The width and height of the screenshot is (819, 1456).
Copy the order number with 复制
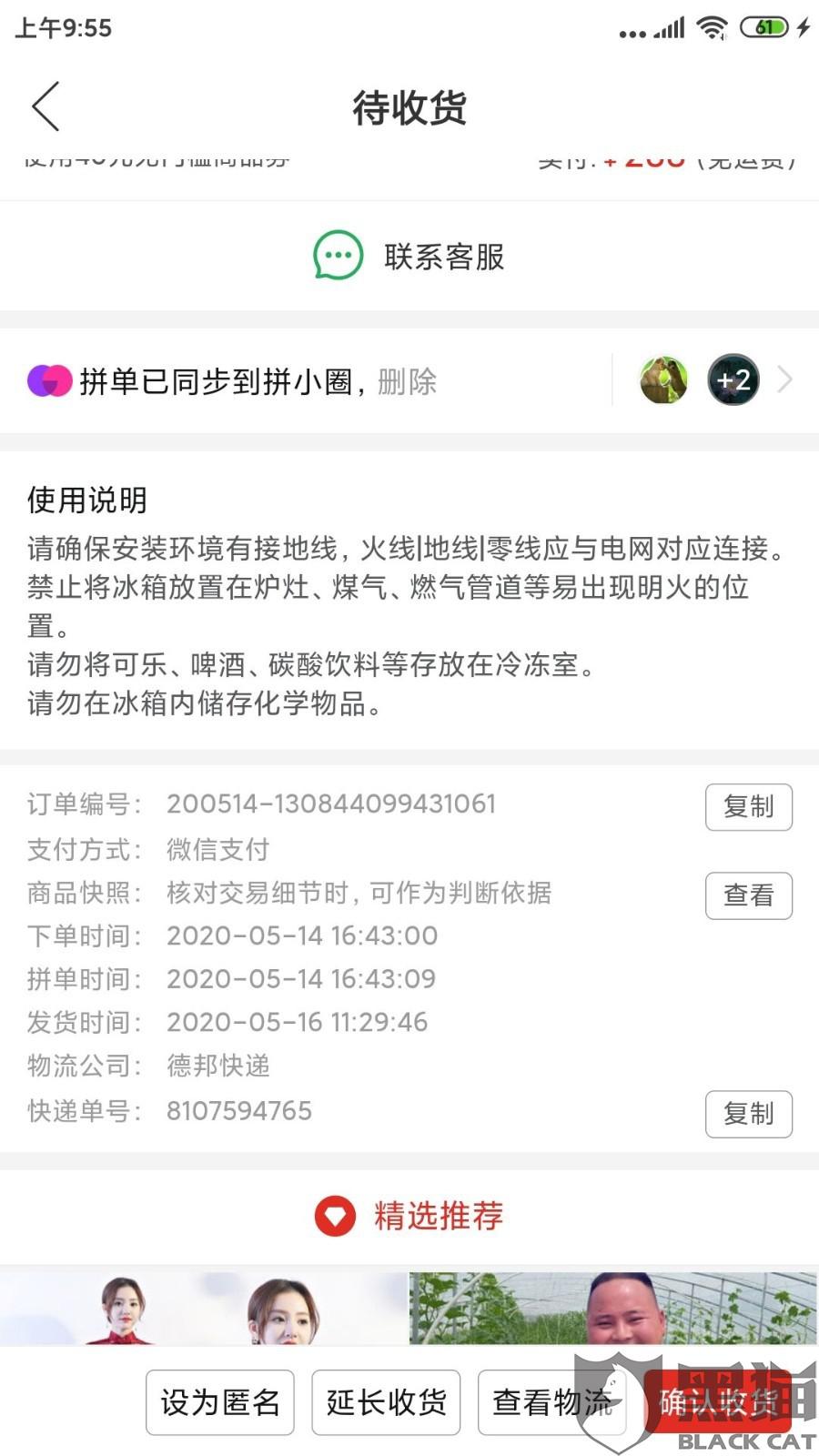point(749,807)
